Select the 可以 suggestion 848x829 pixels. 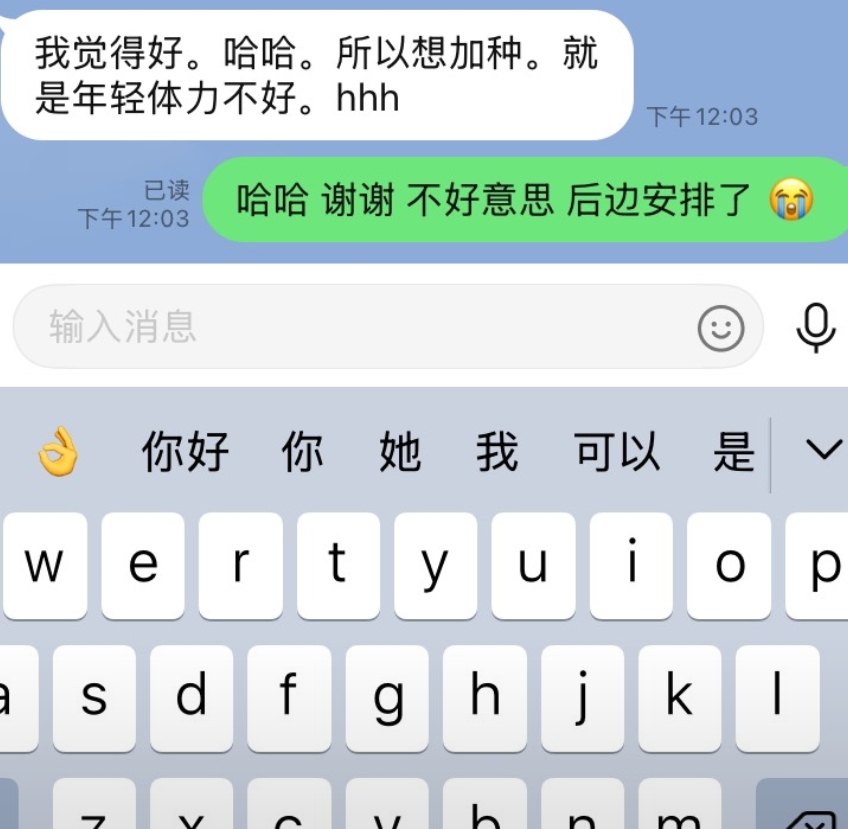point(617,453)
